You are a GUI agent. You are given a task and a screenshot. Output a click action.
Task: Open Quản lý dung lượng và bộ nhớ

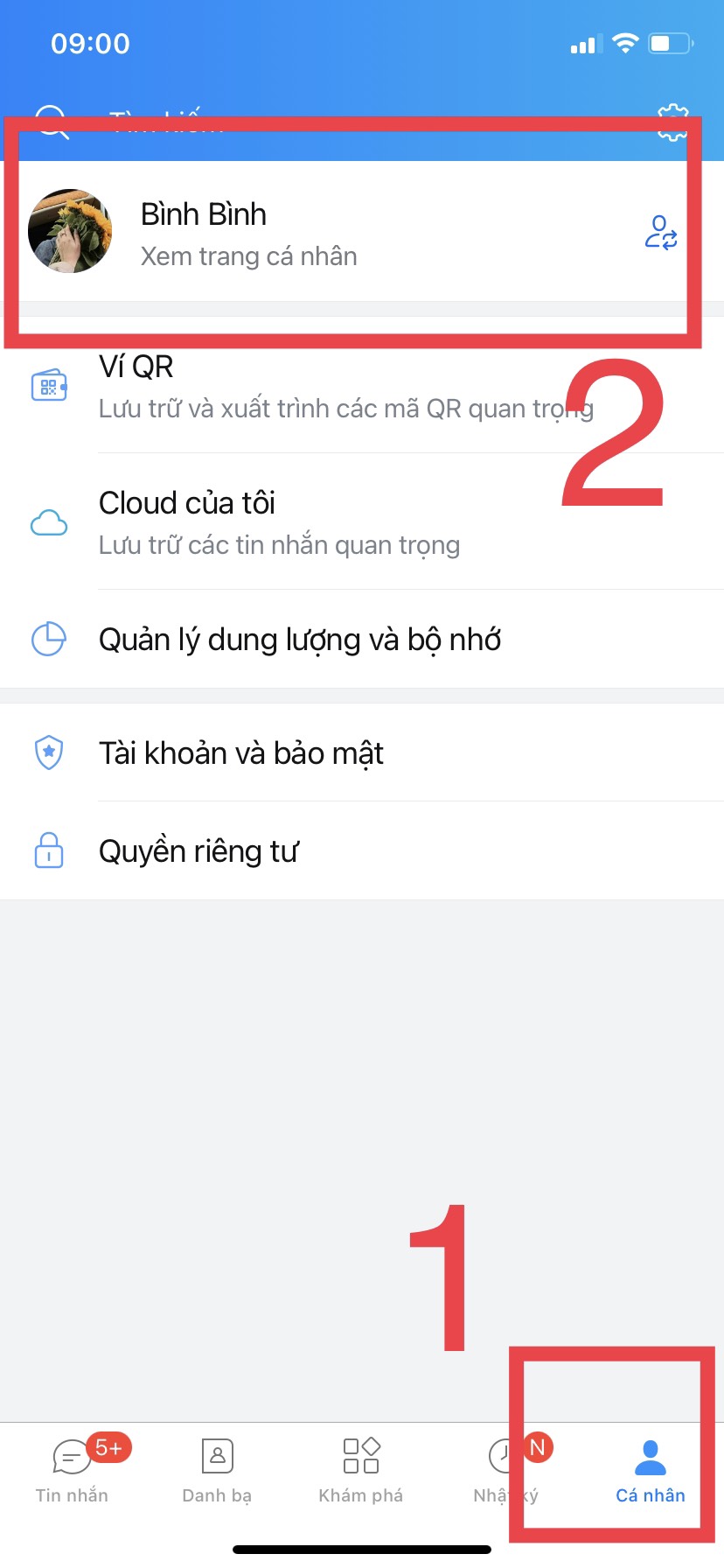pyautogui.click(x=362, y=640)
